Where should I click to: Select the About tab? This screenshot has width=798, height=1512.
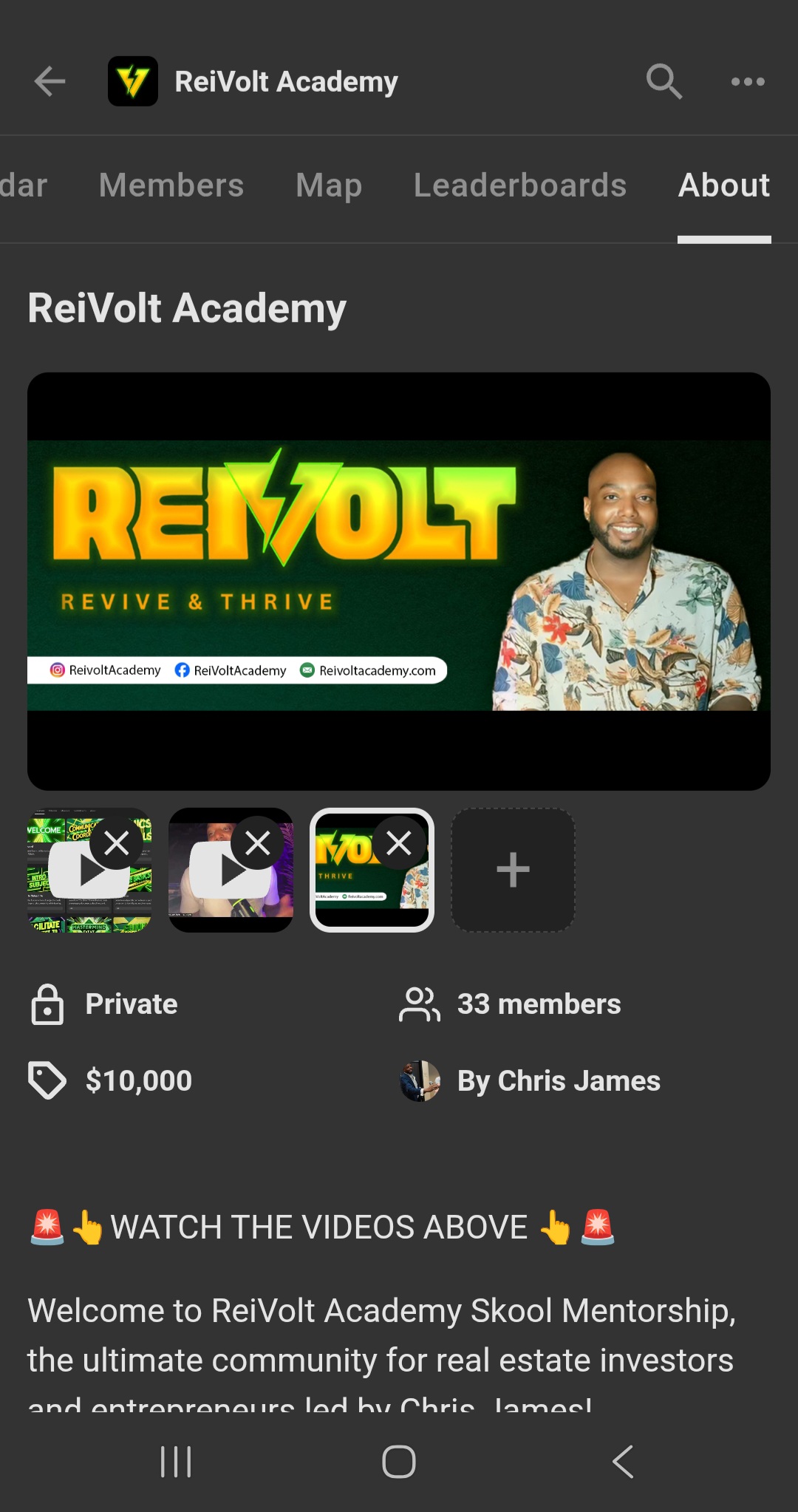click(x=724, y=185)
